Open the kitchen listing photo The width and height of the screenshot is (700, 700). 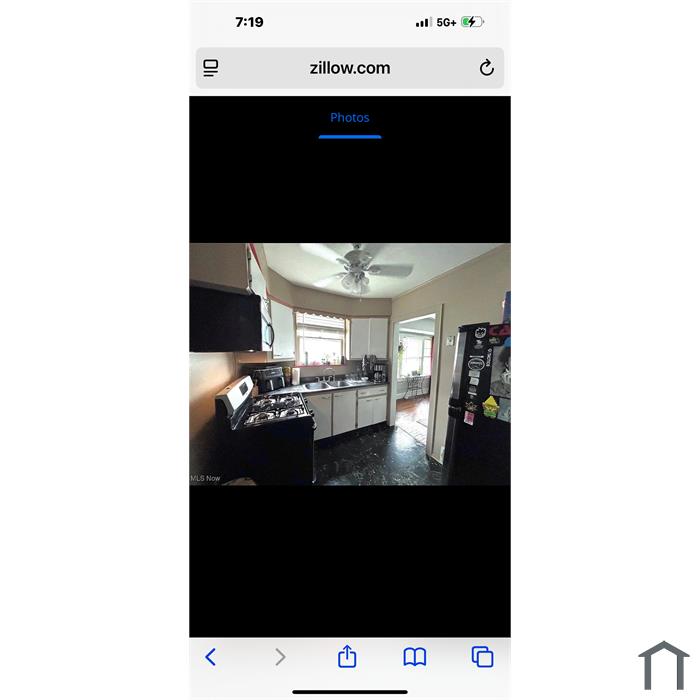(x=350, y=364)
